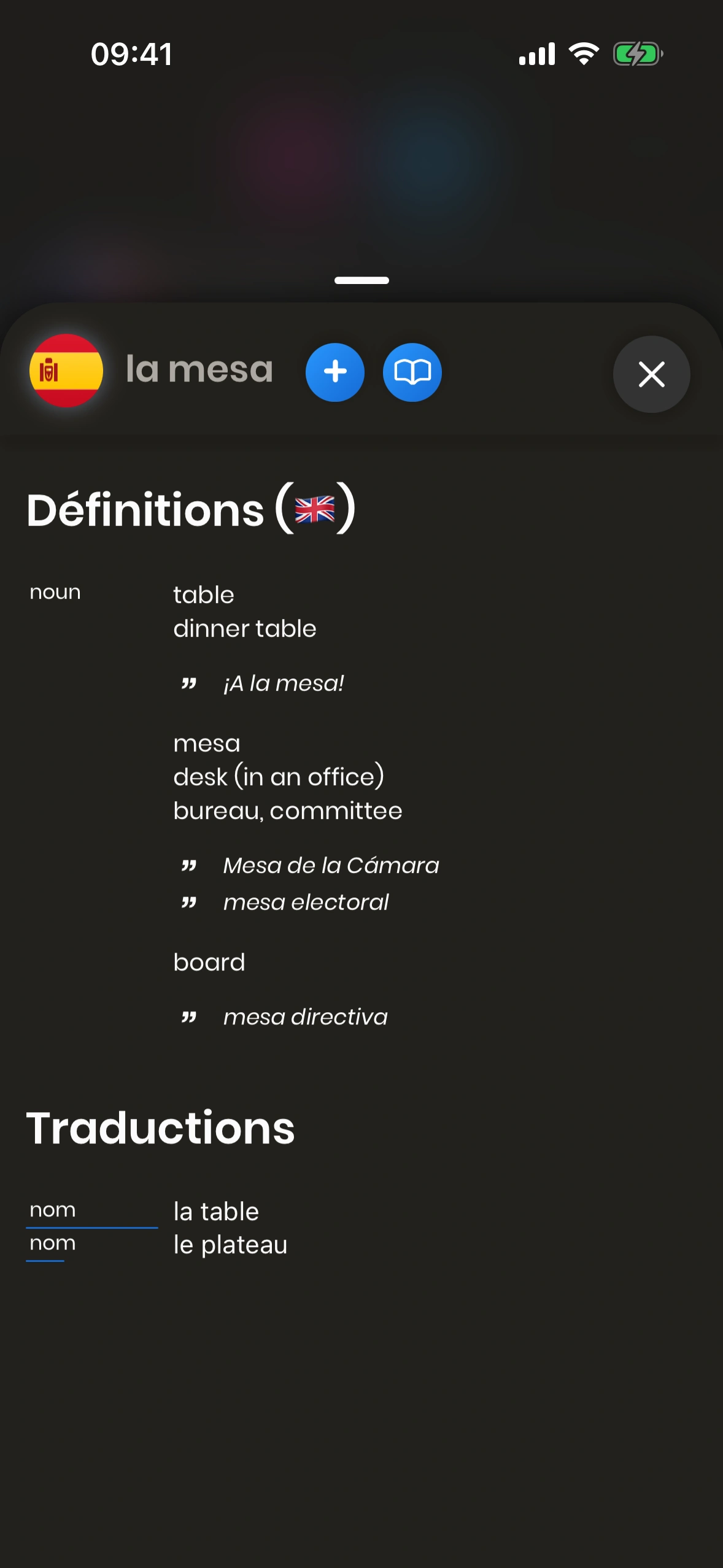This screenshot has height=1568, width=723.
Task: Open the dictionary book icon
Action: coord(412,372)
